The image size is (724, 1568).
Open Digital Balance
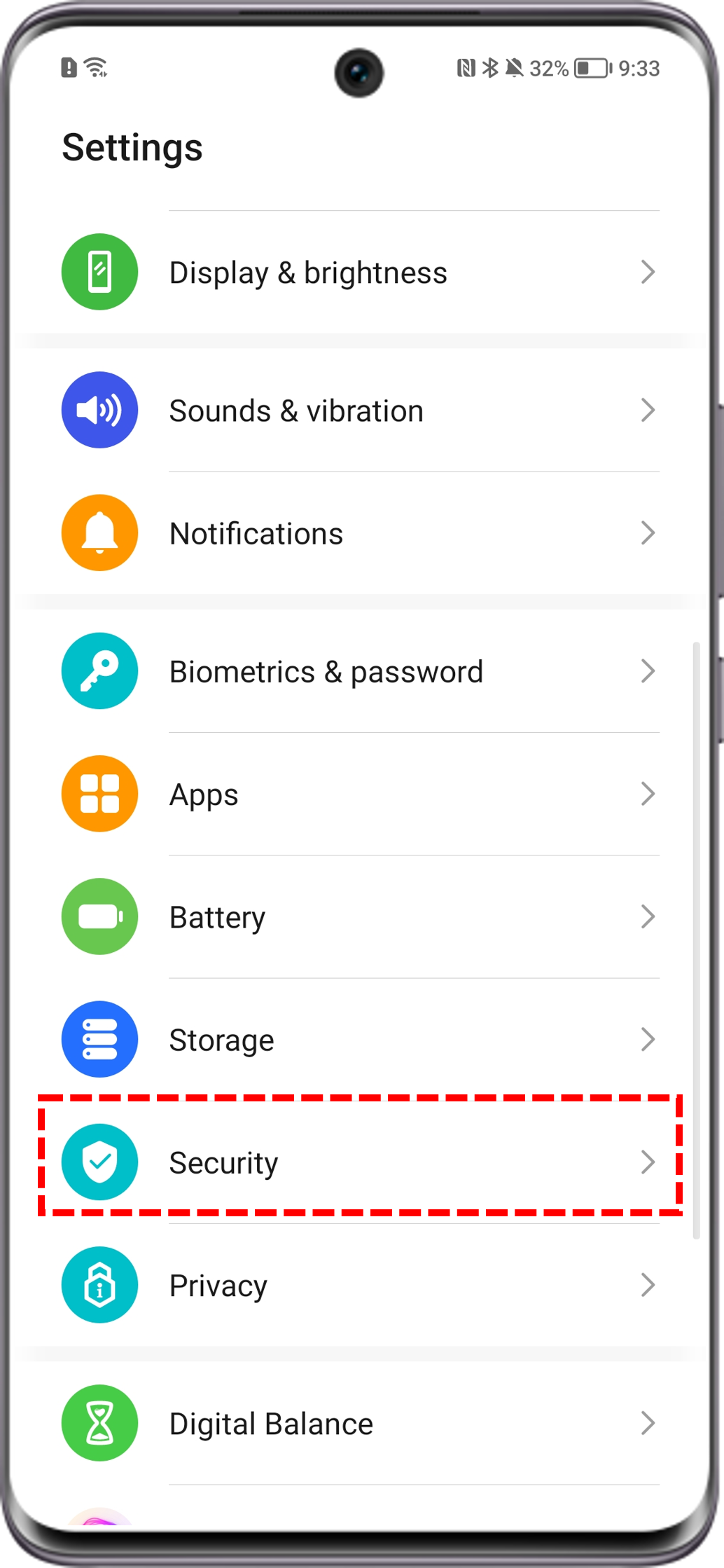point(361,1424)
